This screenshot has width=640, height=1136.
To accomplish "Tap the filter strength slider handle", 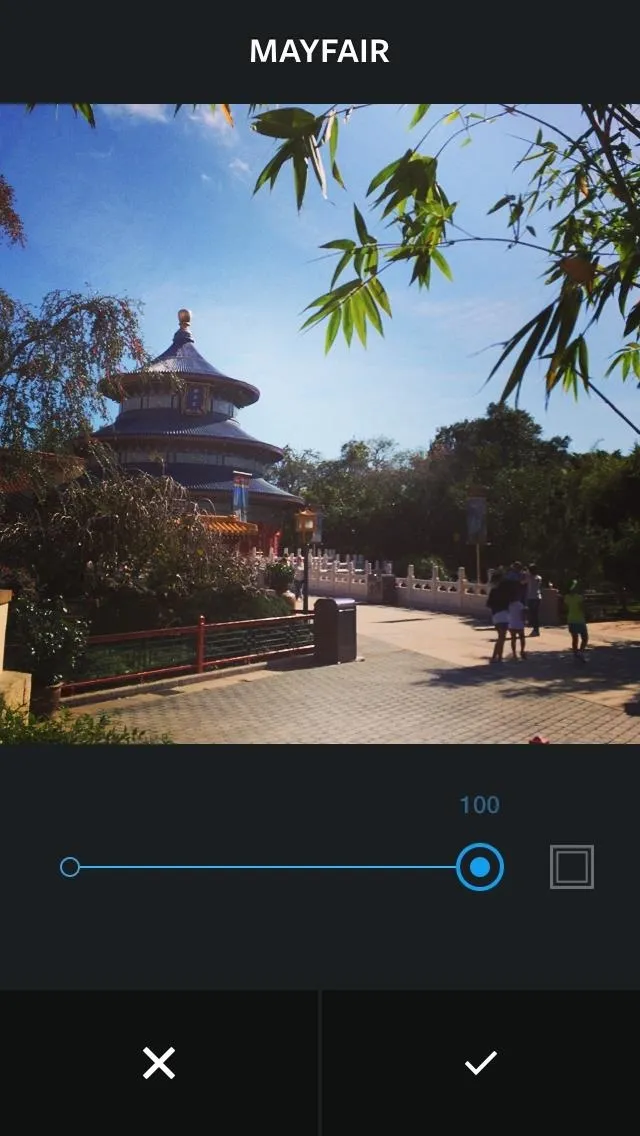I will click(480, 866).
